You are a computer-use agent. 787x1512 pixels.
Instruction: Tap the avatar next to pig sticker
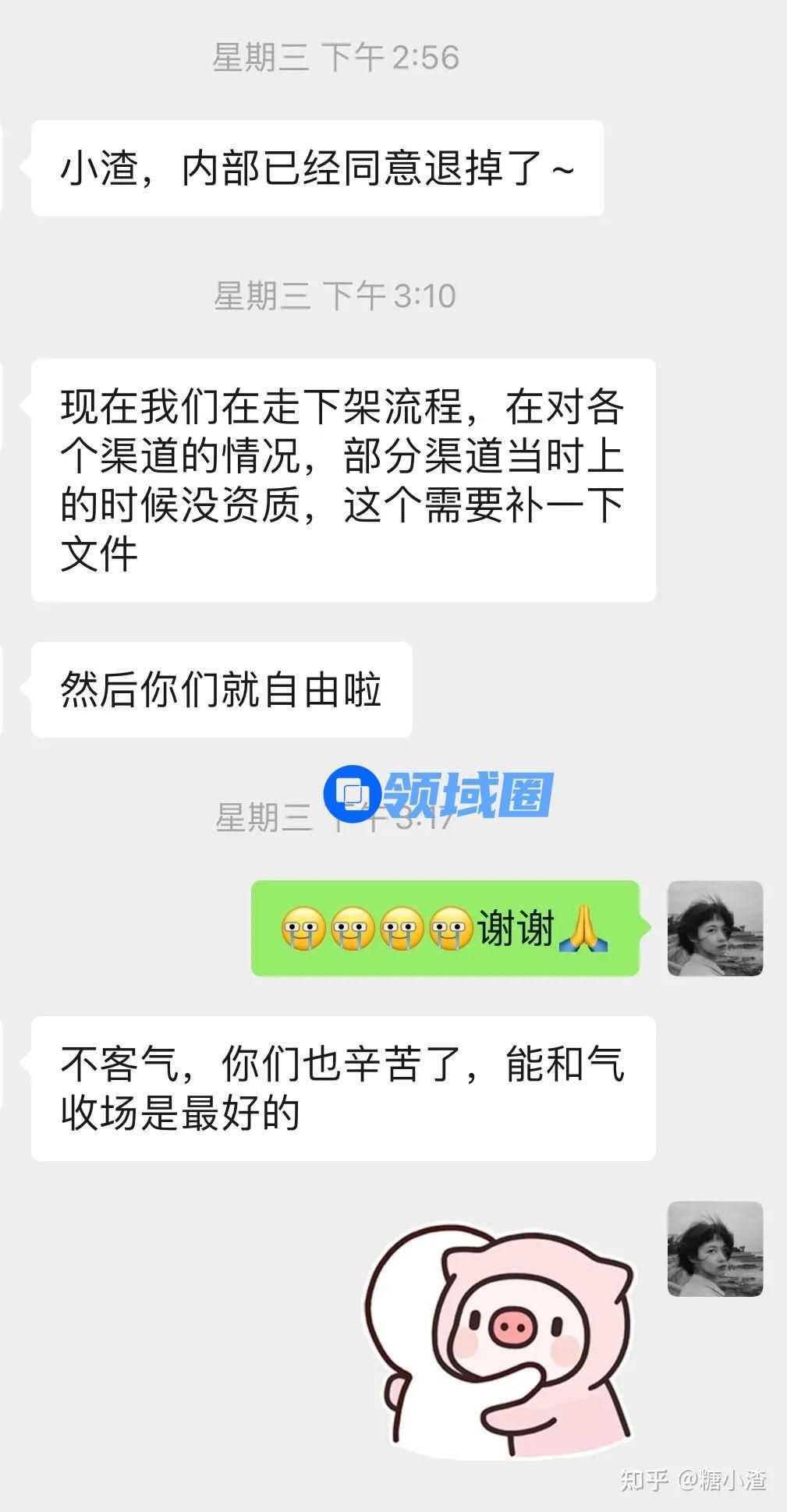[x=714, y=1248]
